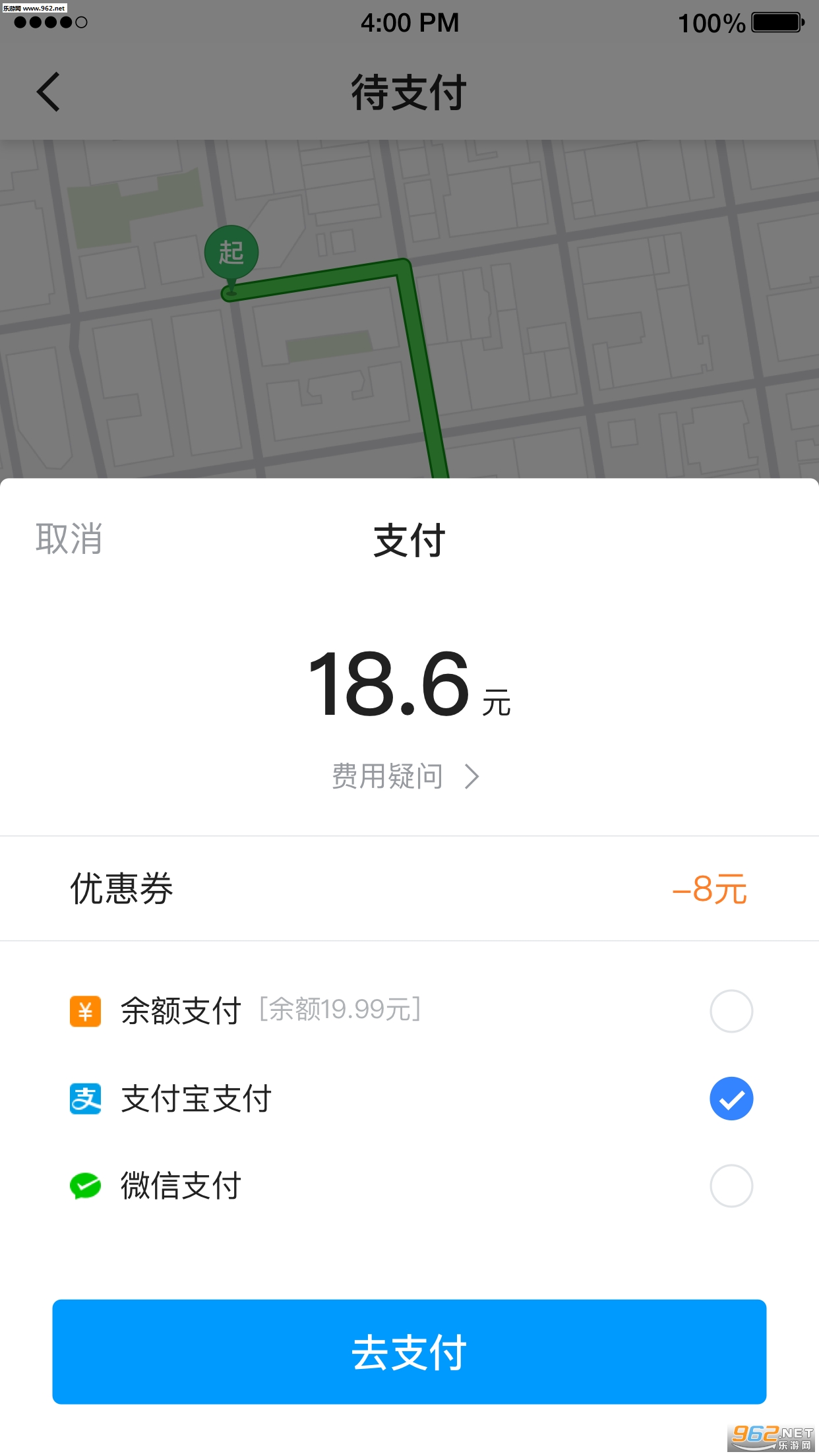Viewport: 819px width, 1456px height.
Task: Tap the 去支付 button to pay
Action: click(409, 1351)
